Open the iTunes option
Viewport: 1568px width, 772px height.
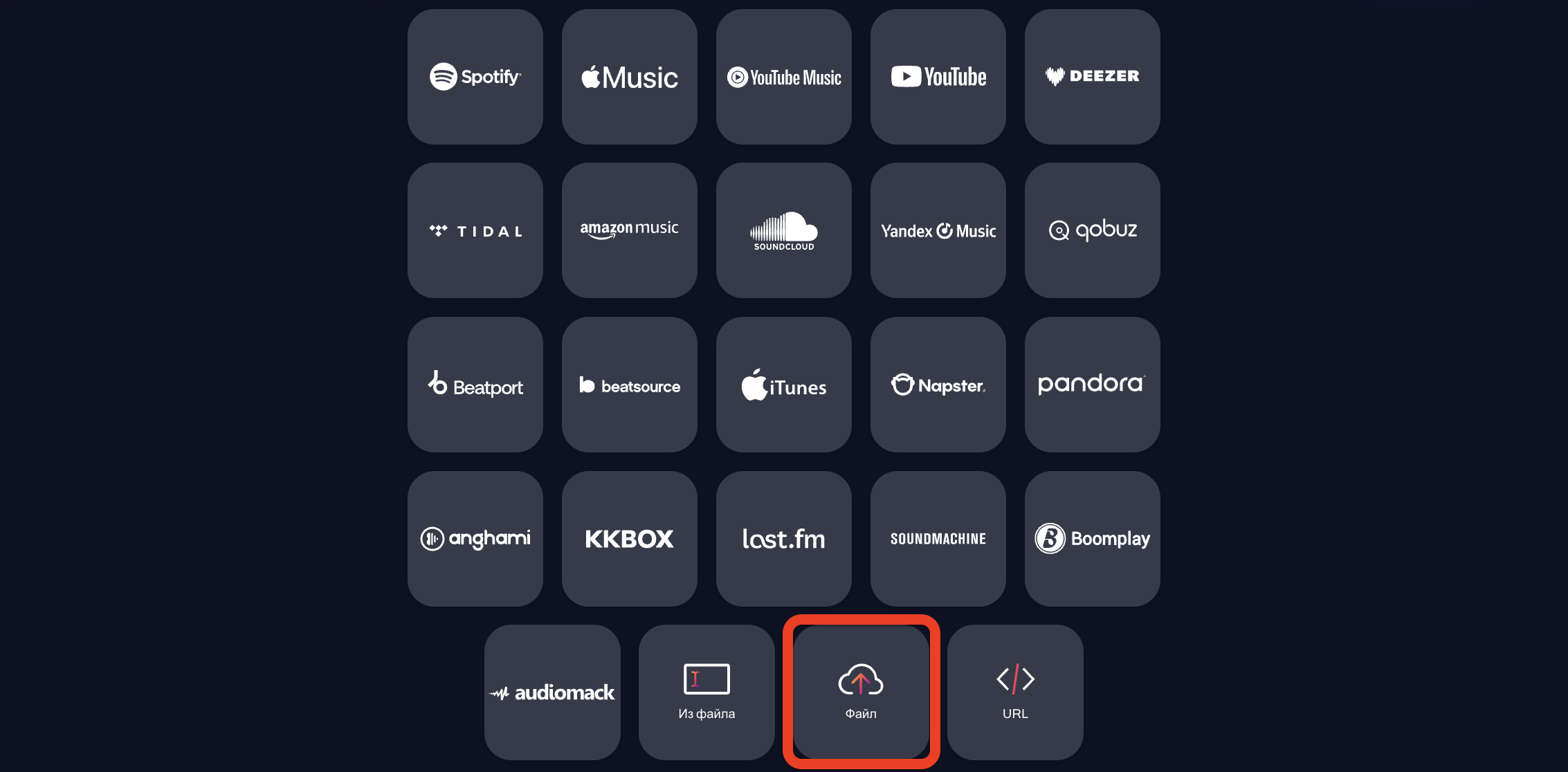click(x=784, y=385)
